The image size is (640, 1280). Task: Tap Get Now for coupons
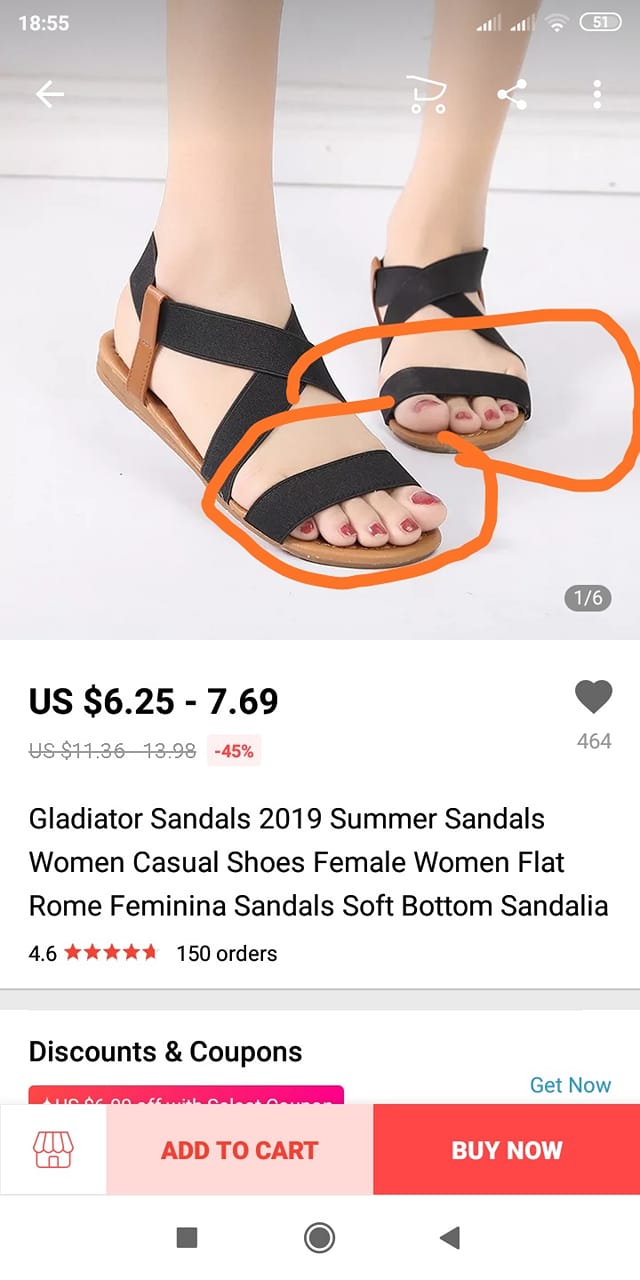pyautogui.click(x=570, y=1085)
